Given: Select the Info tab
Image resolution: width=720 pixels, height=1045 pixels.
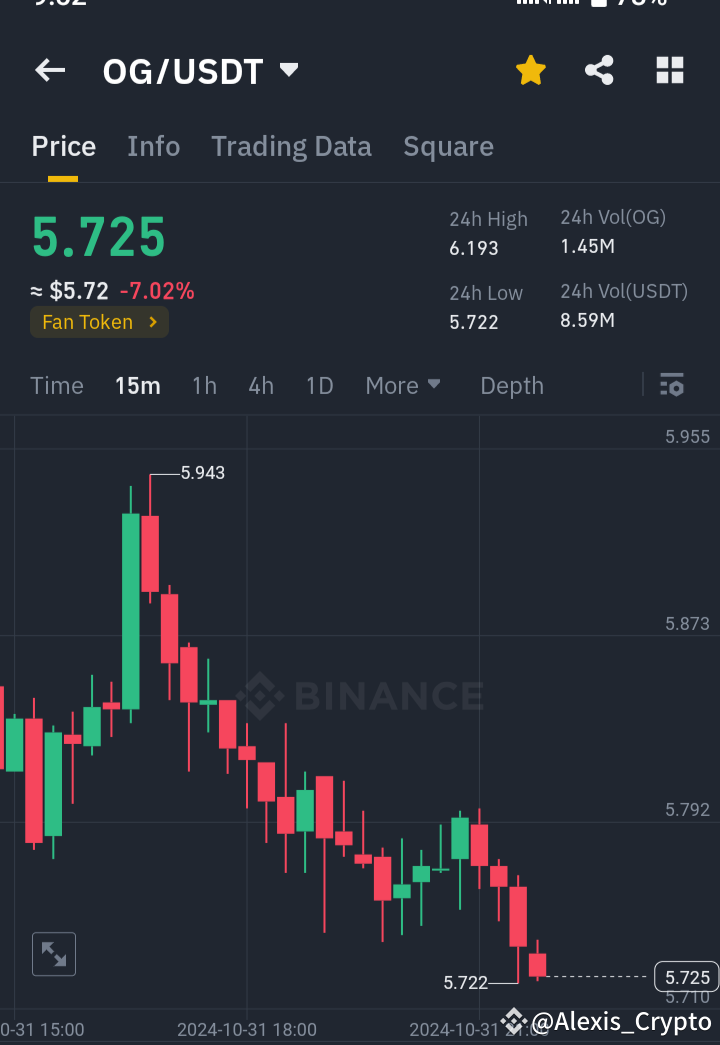Looking at the screenshot, I should click(153, 146).
